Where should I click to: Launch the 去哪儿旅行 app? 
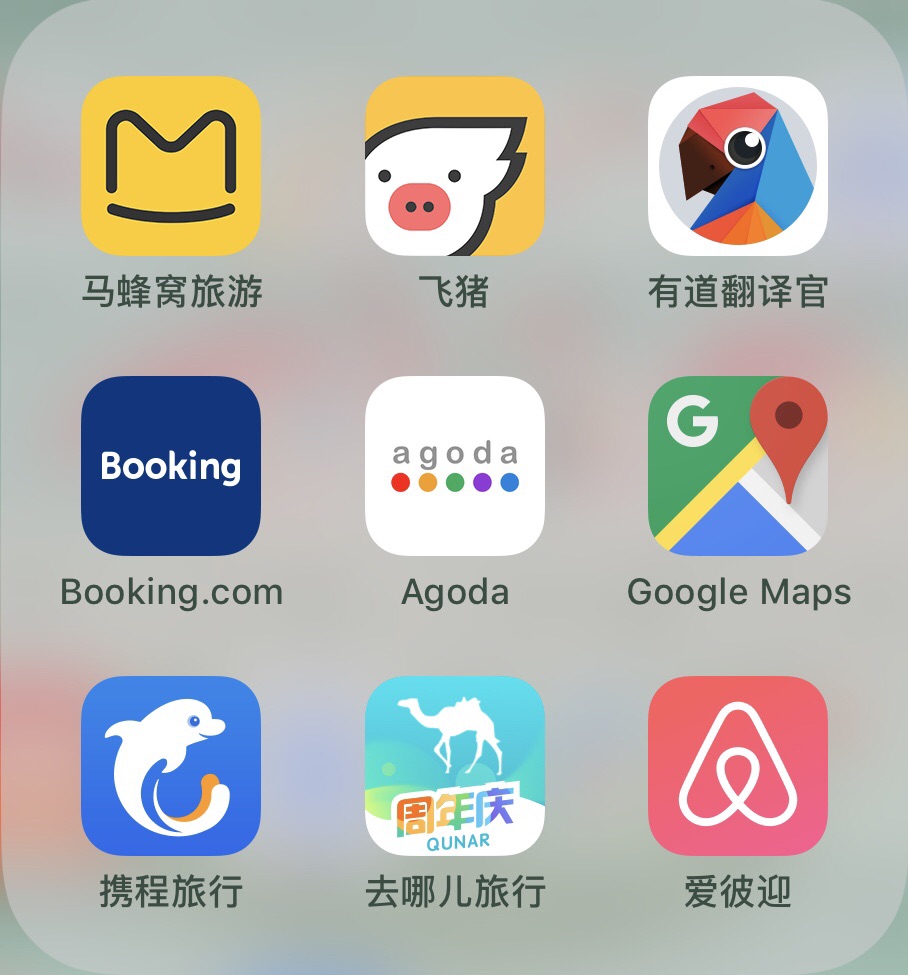455,766
